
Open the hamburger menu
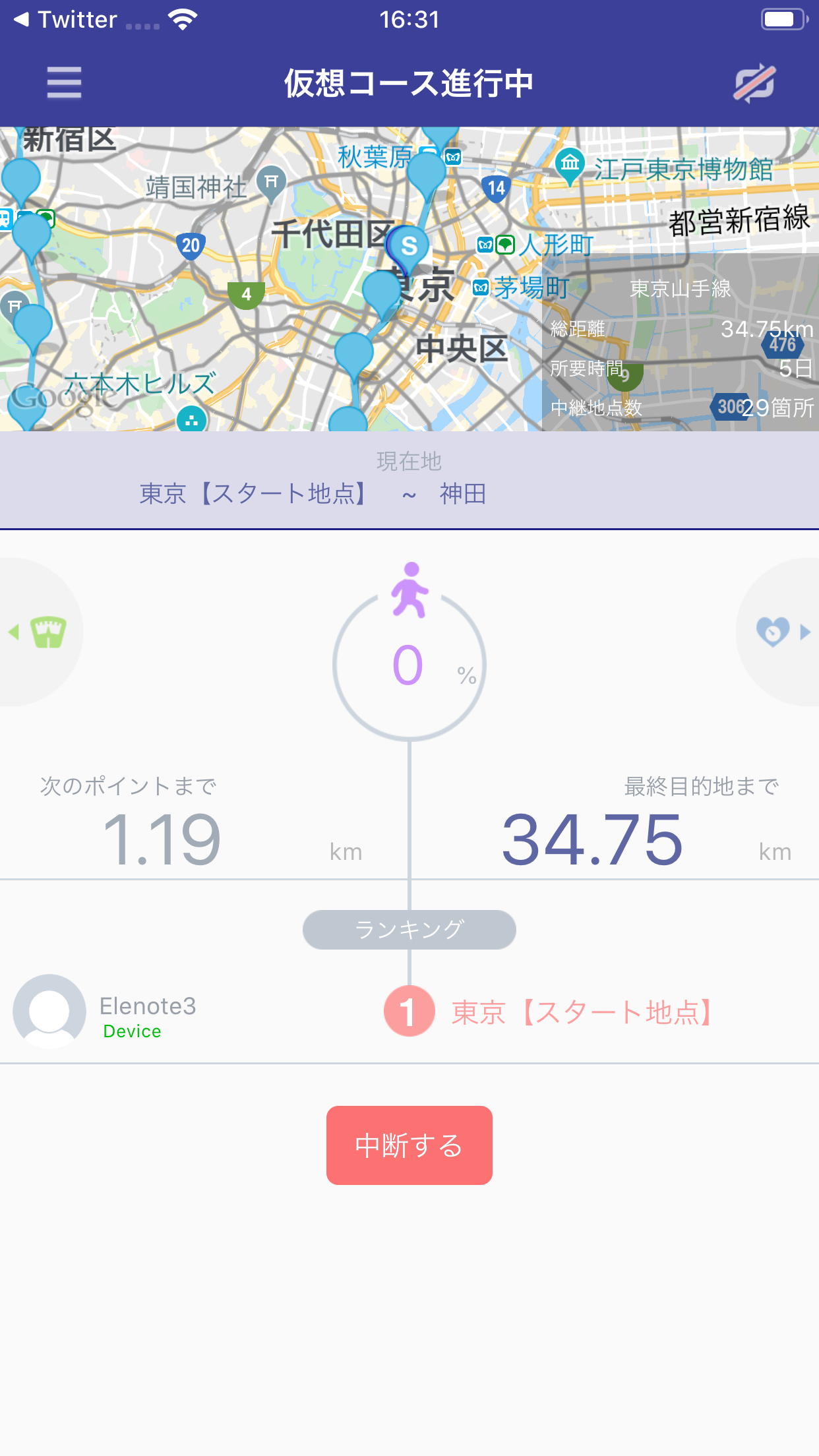coord(63,82)
